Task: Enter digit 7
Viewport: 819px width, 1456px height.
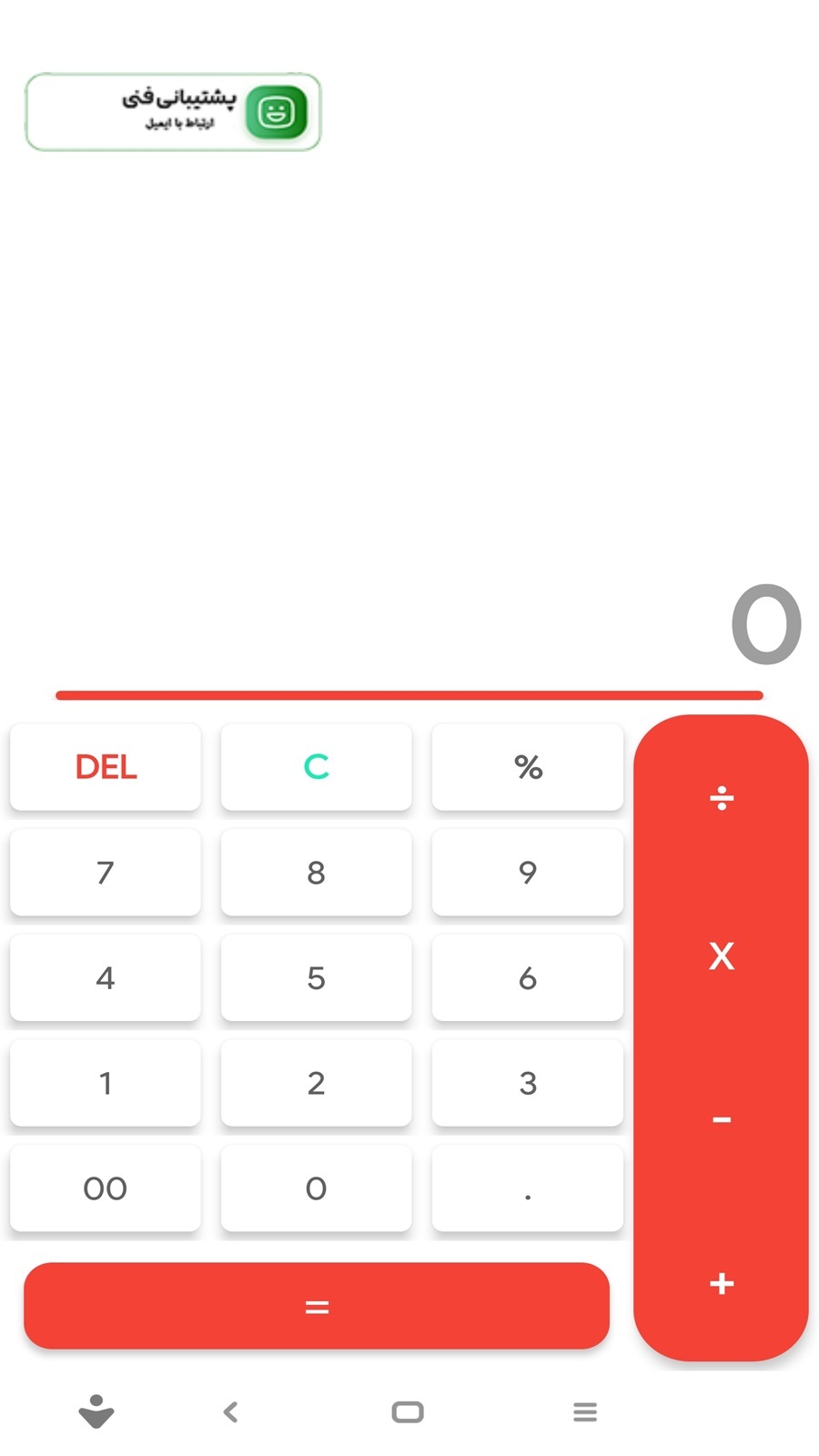Action: pos(106,873)
